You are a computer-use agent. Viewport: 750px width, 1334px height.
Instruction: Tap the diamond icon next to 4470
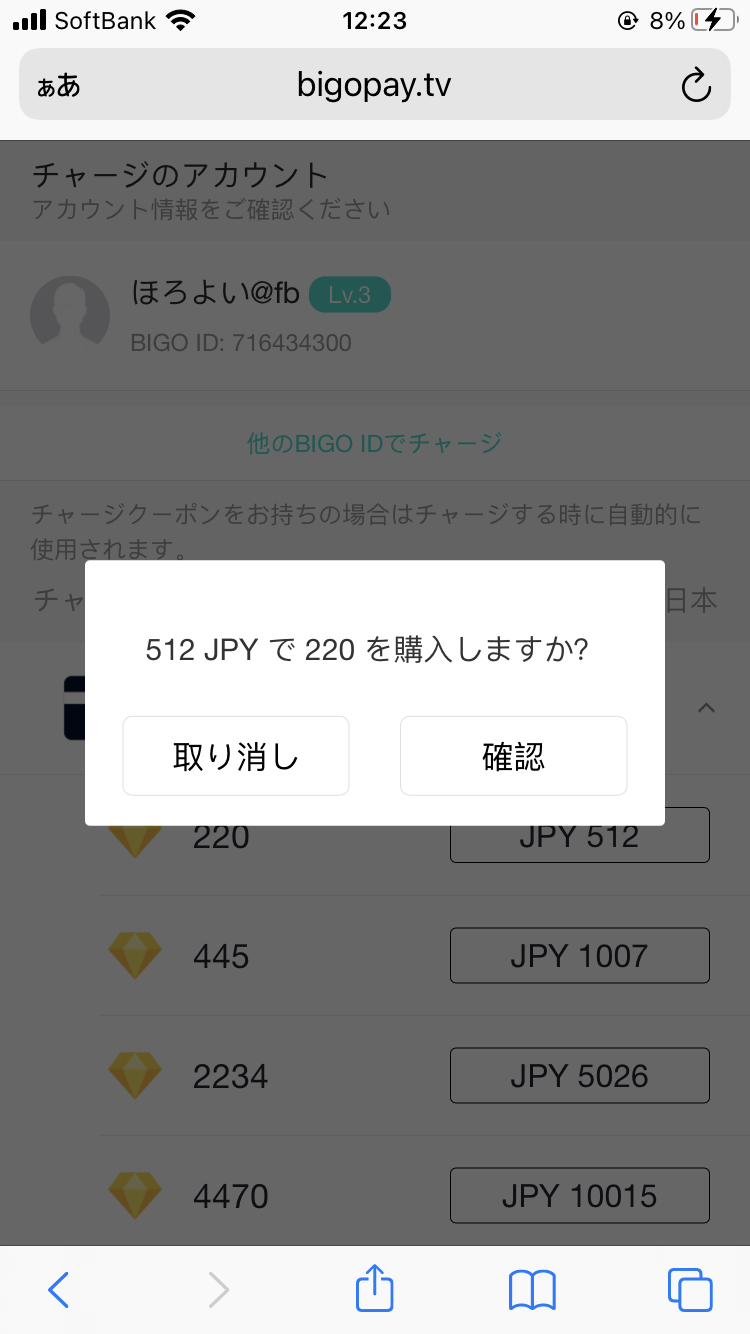[x=134, y=1195]
